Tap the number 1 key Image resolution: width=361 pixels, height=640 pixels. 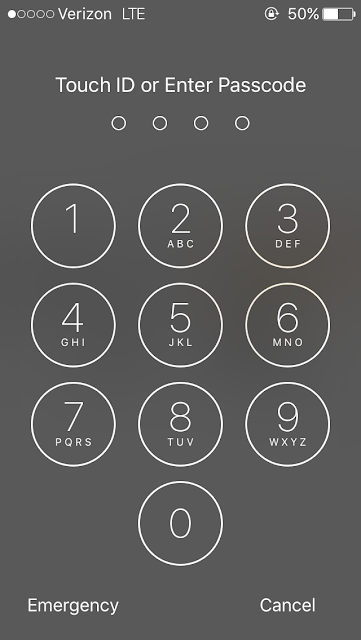[73, 226]
